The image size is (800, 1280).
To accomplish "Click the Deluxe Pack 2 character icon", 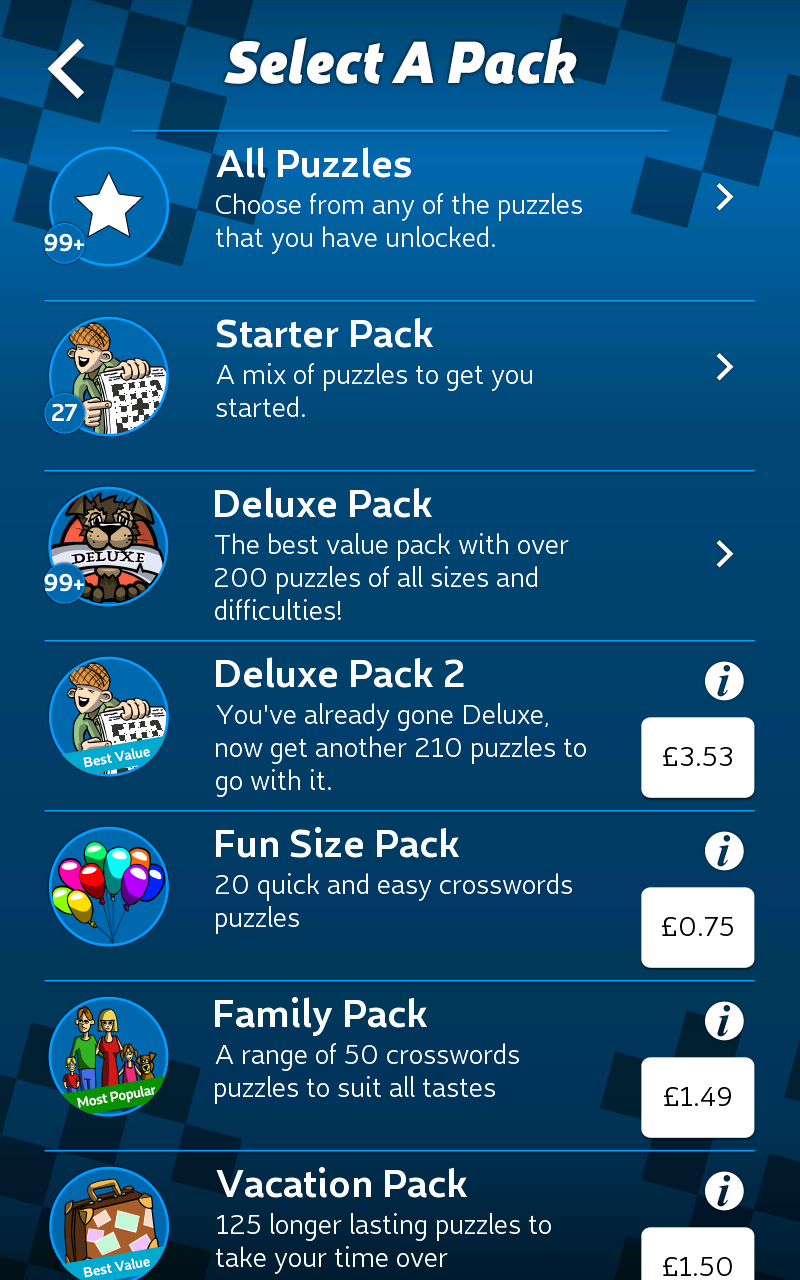I will pyautogui.click(x=108, y=717).
